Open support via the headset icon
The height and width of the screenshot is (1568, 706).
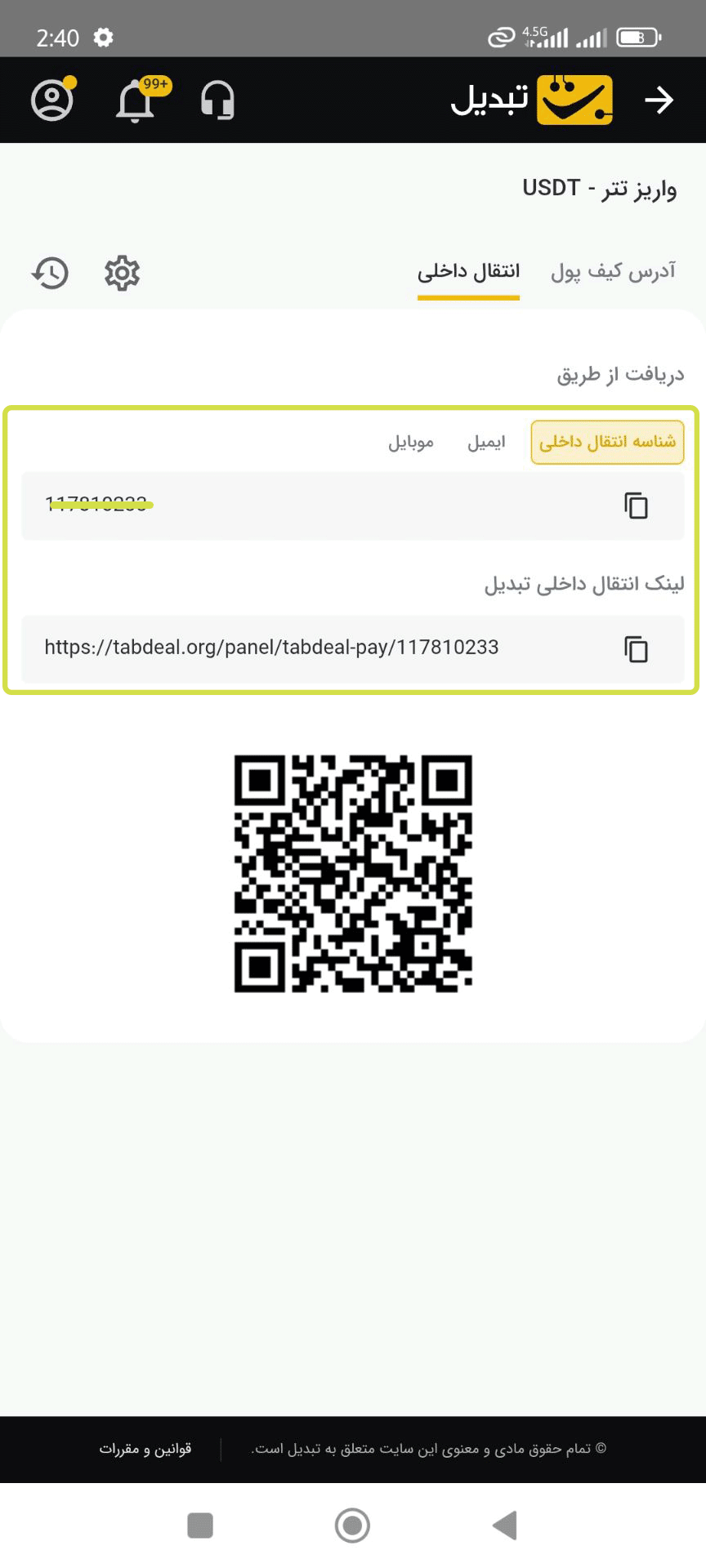tap(217, 101)
